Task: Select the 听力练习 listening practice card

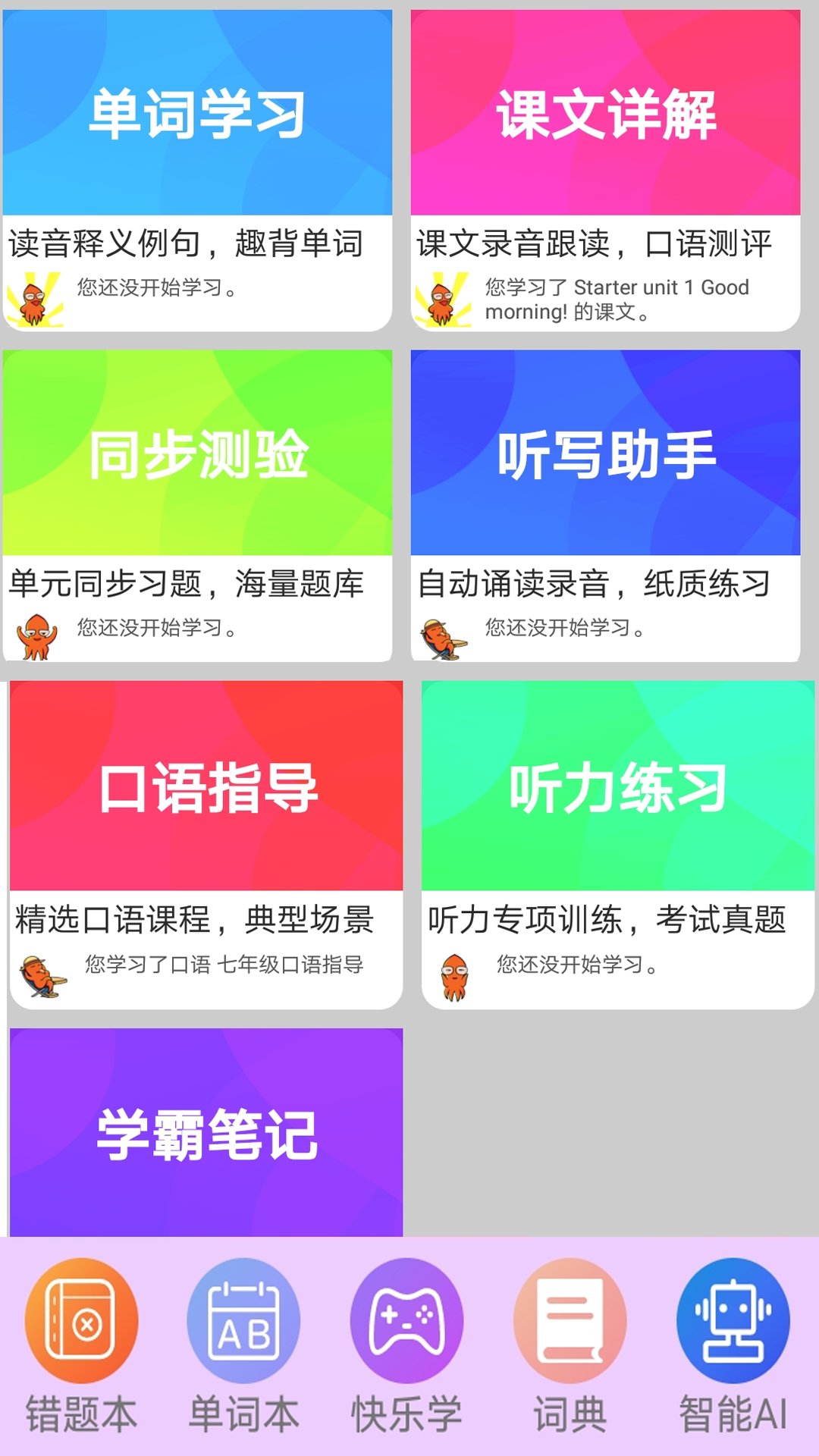Action: point(614,789)
